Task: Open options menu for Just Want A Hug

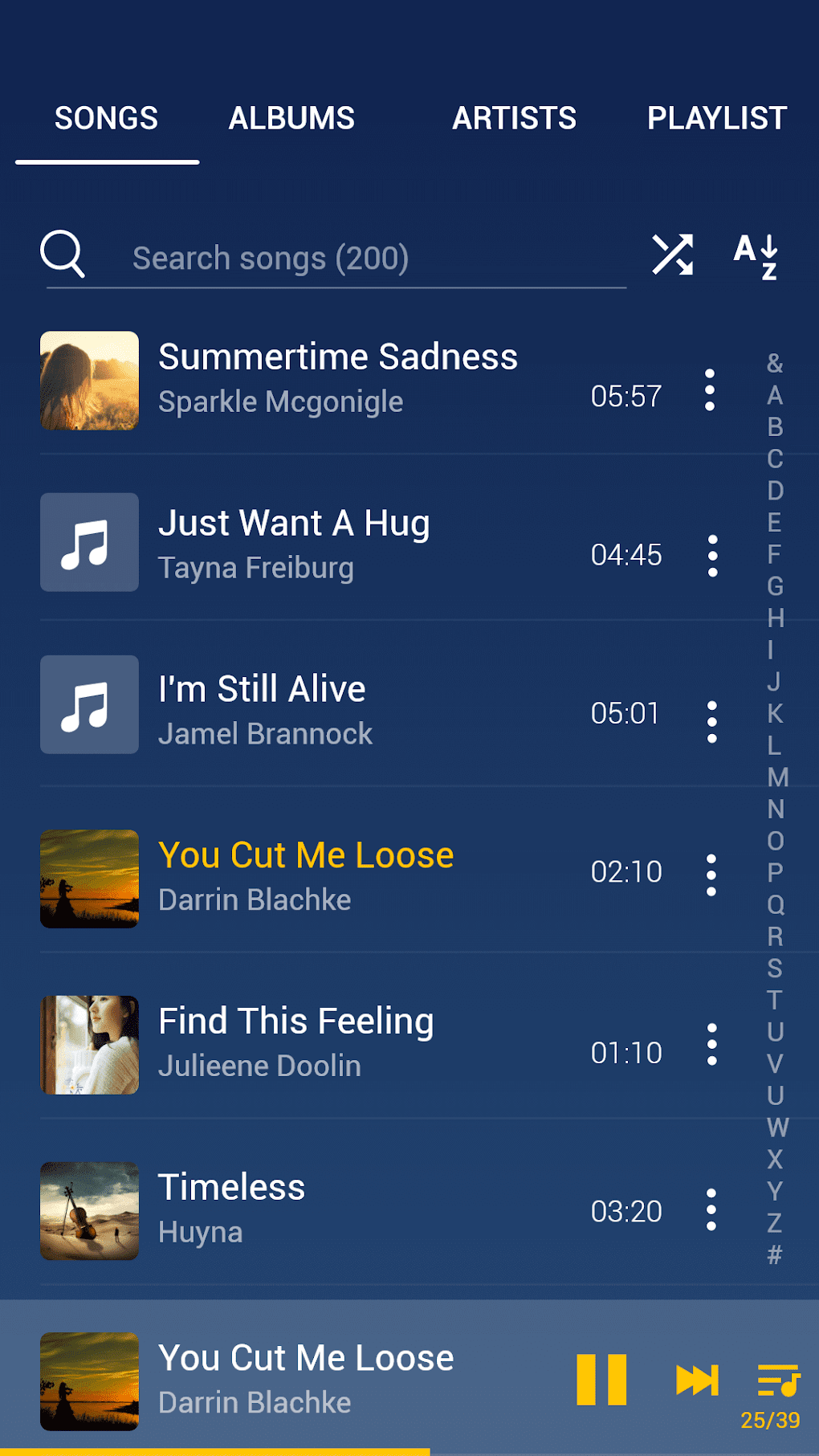Action: (x=711, y=555)
